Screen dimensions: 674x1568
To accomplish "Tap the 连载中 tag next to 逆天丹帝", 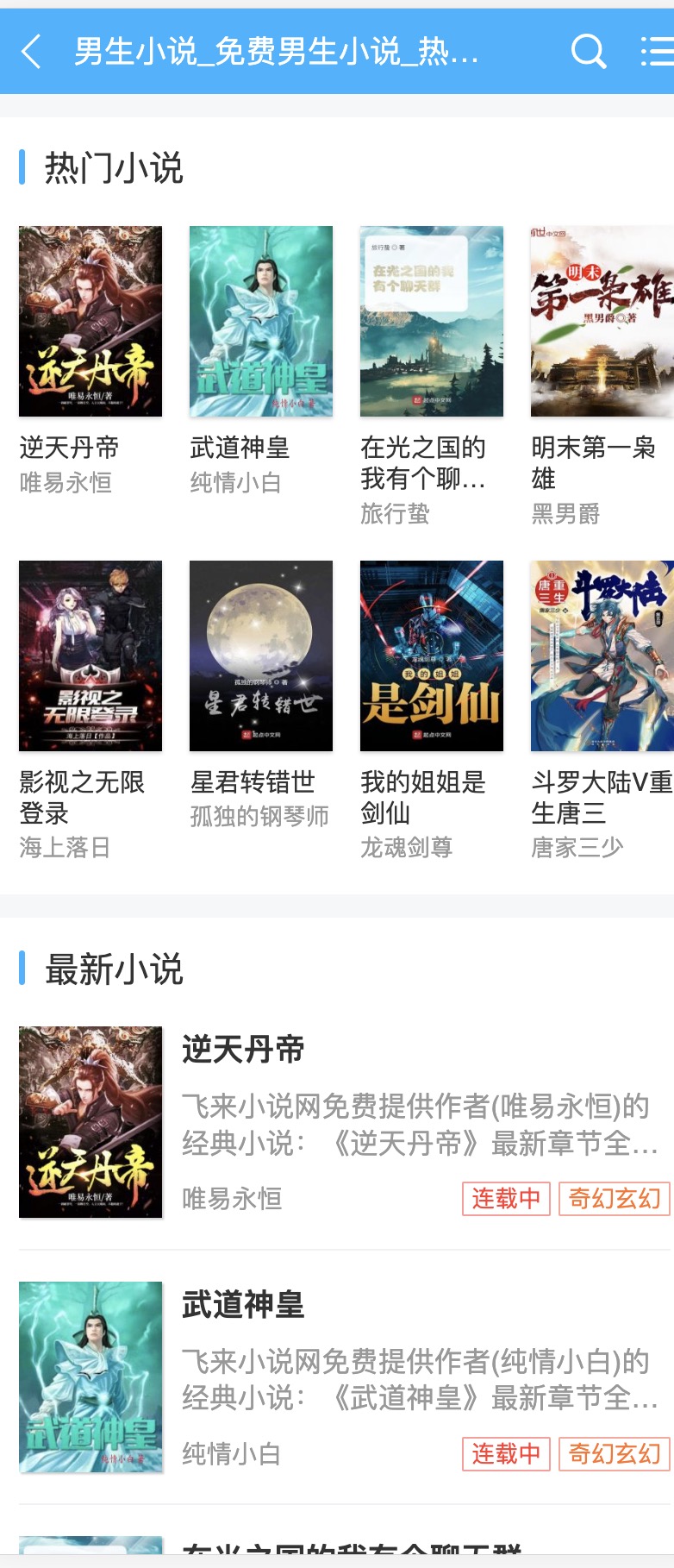I will (506, 1199).
